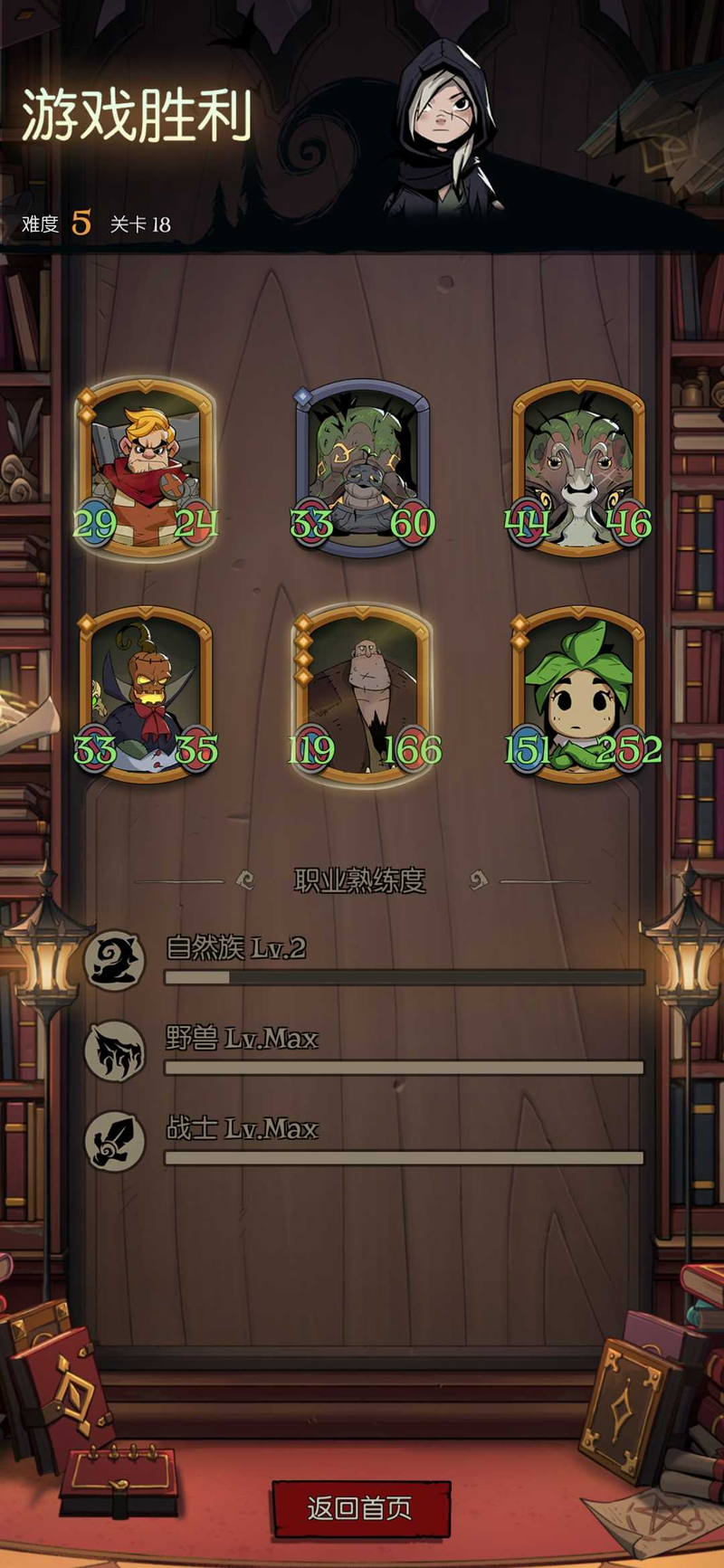Screen dimensions: 724x1568
Task: Open the blond warrior card with 29 and 24
Action: click(146, 468)
